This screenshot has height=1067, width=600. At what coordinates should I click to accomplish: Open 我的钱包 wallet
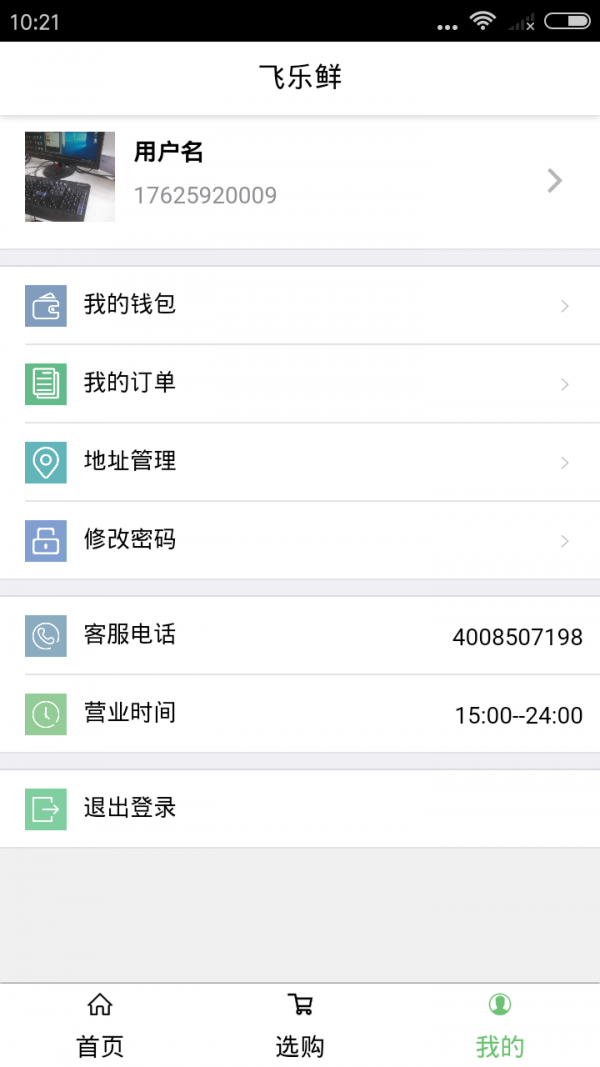(x=300, y=305)
